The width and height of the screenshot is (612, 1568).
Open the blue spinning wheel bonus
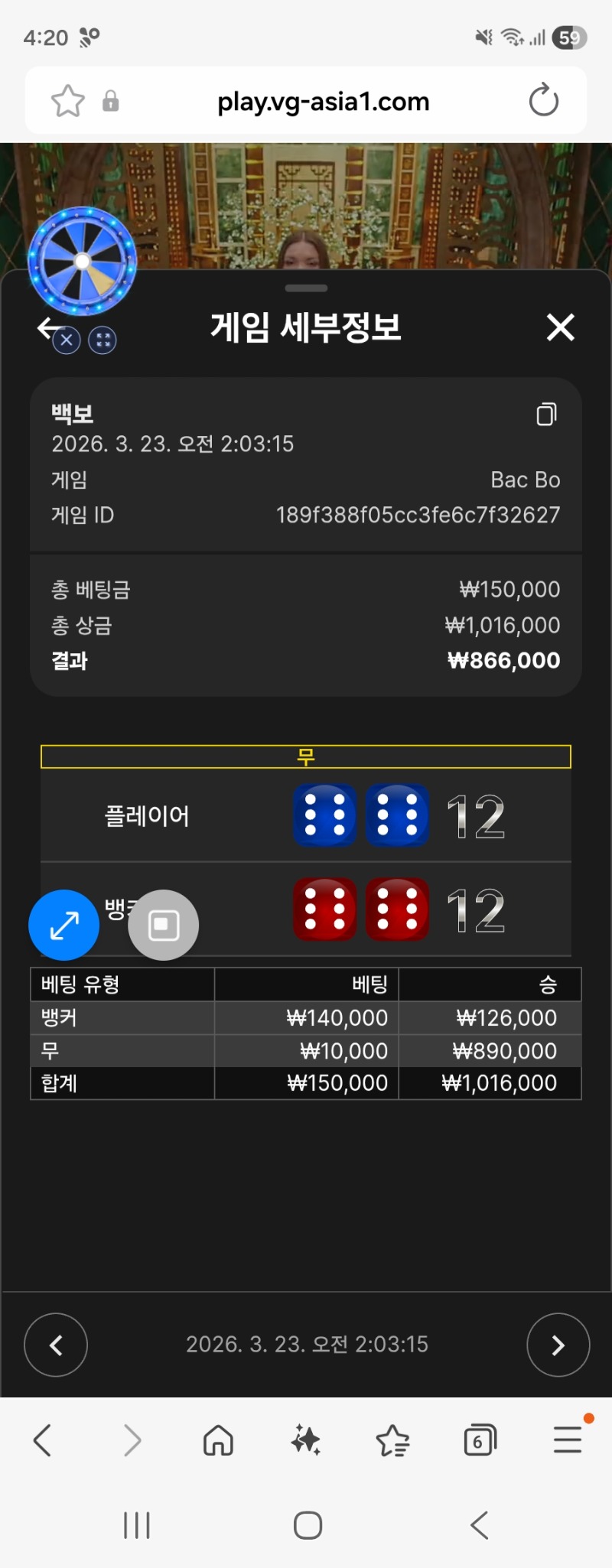(83, 261)
